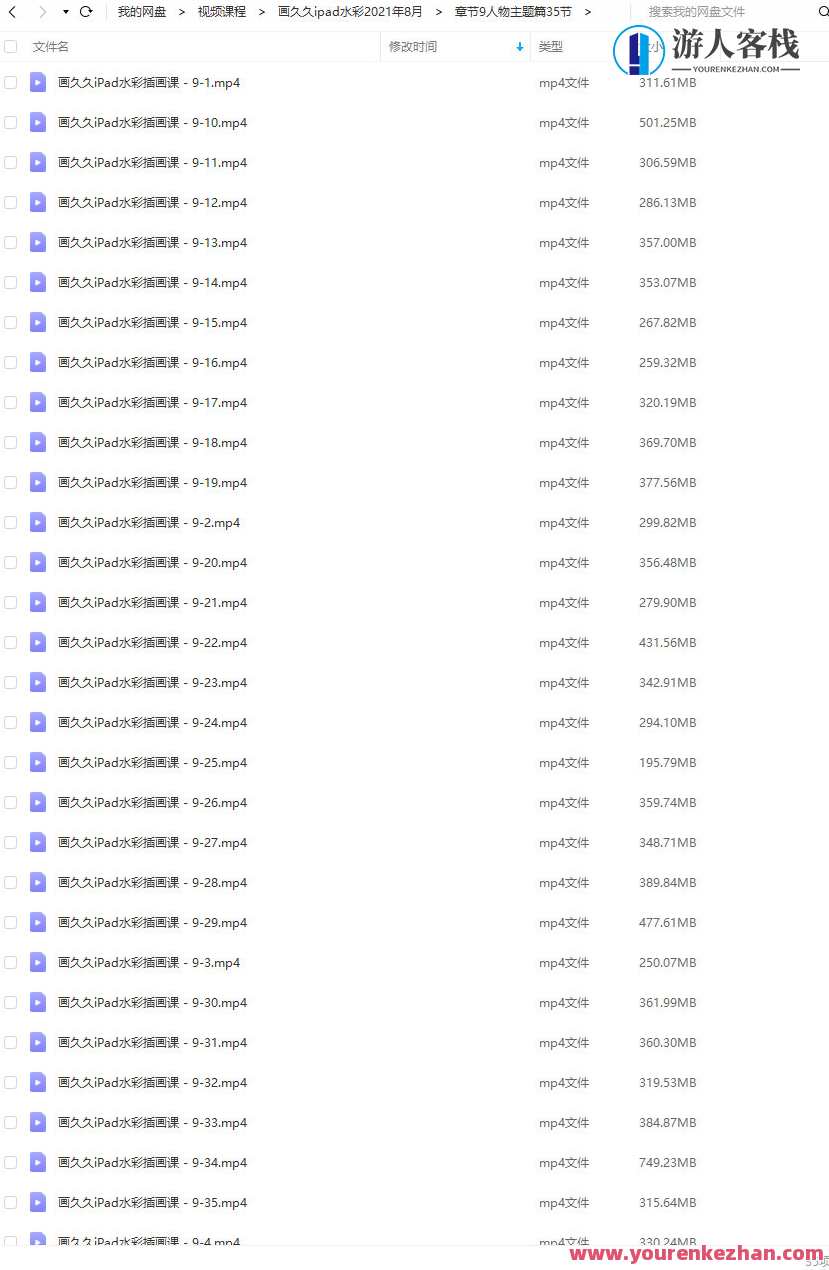Image resolution: width=829 pixels, height=1270 pixels.
Task: Open video 9-29.mp4
Action: [x=152, y=923]
